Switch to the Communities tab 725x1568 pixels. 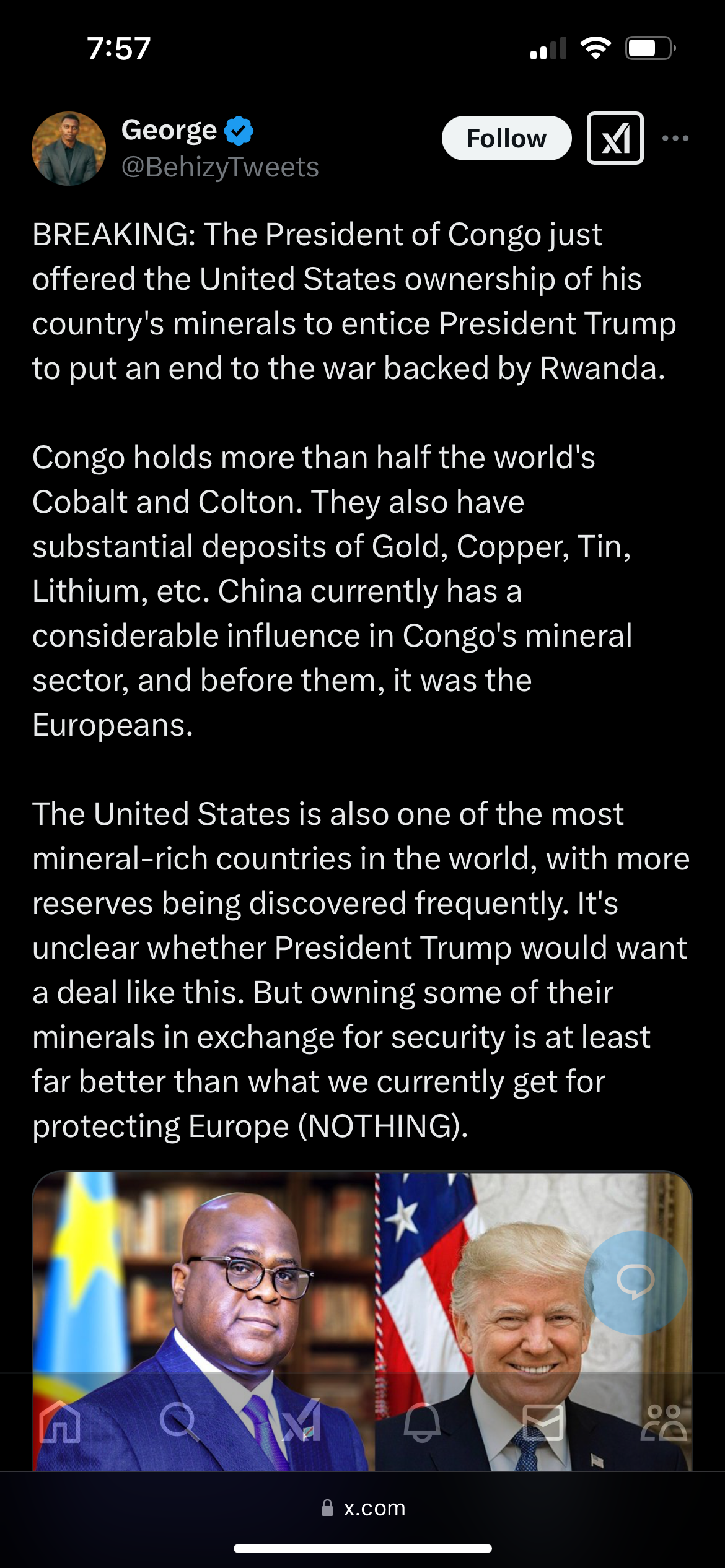664,1422
